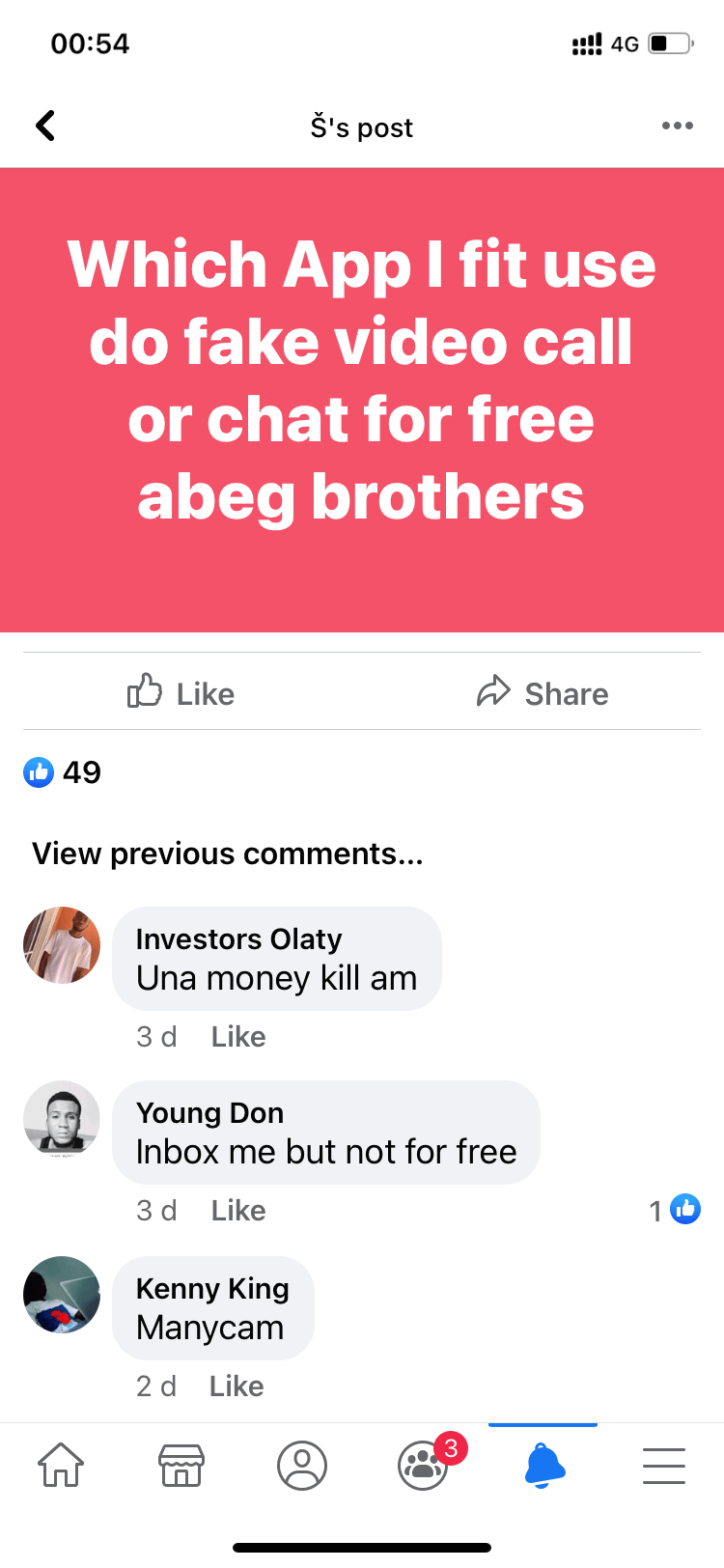This screenshot has width=724, height=1568.
Task: Like Investors Olaty's comment
Action: 238,1037
